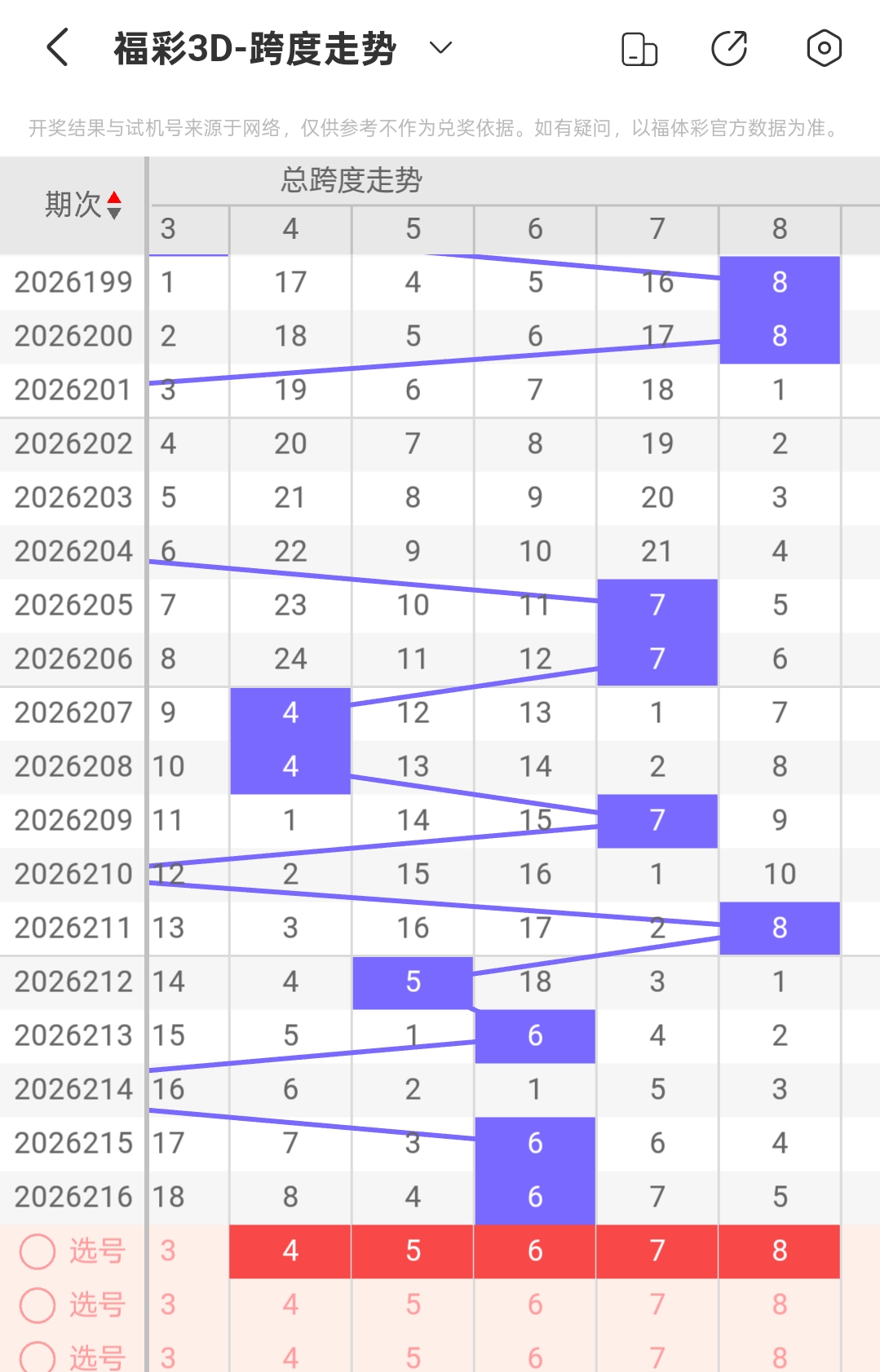Expand the 福彩3D-跨度走势 title dropdown

click(x=440, y=48)
